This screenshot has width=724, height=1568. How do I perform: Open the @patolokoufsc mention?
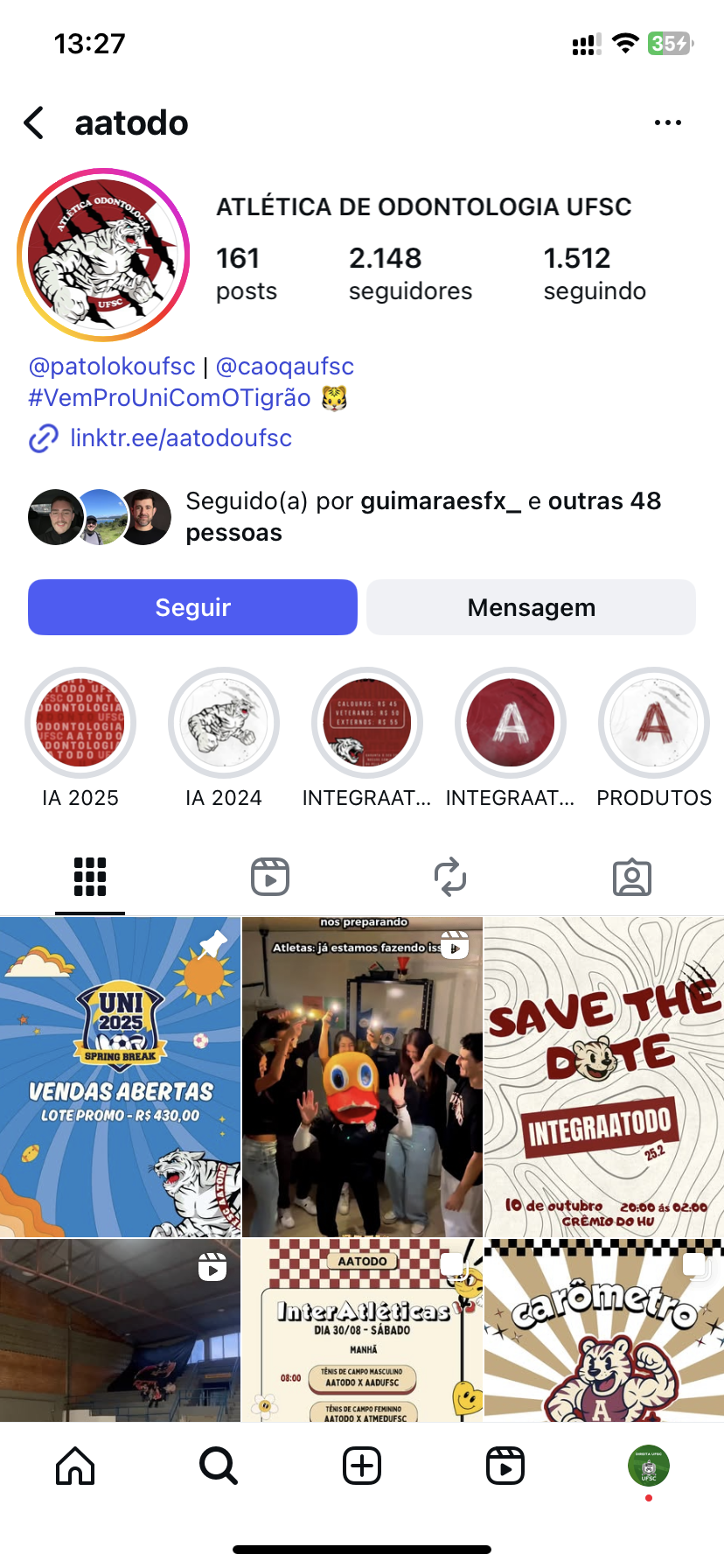(x=112, y=366)
